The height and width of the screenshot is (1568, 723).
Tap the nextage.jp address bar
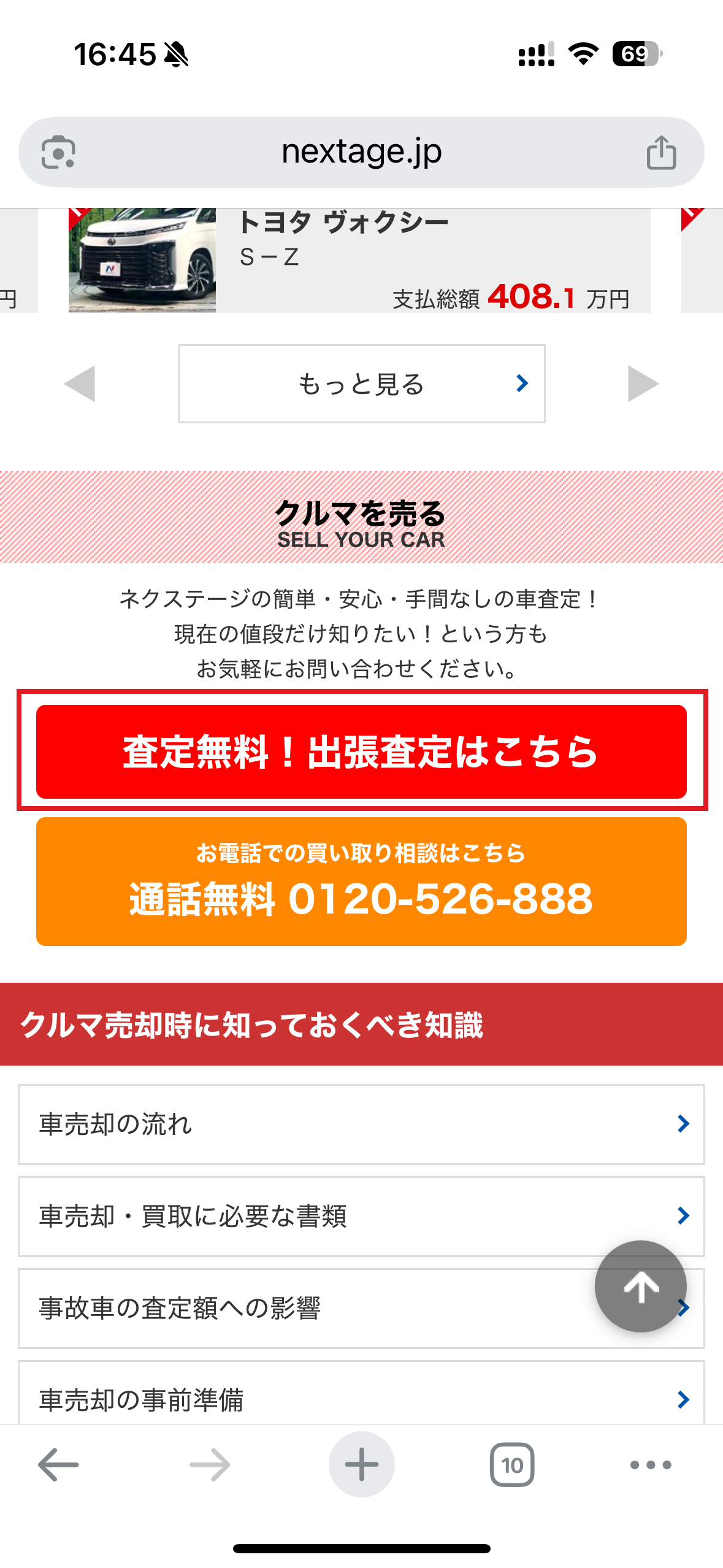point(361,152)
